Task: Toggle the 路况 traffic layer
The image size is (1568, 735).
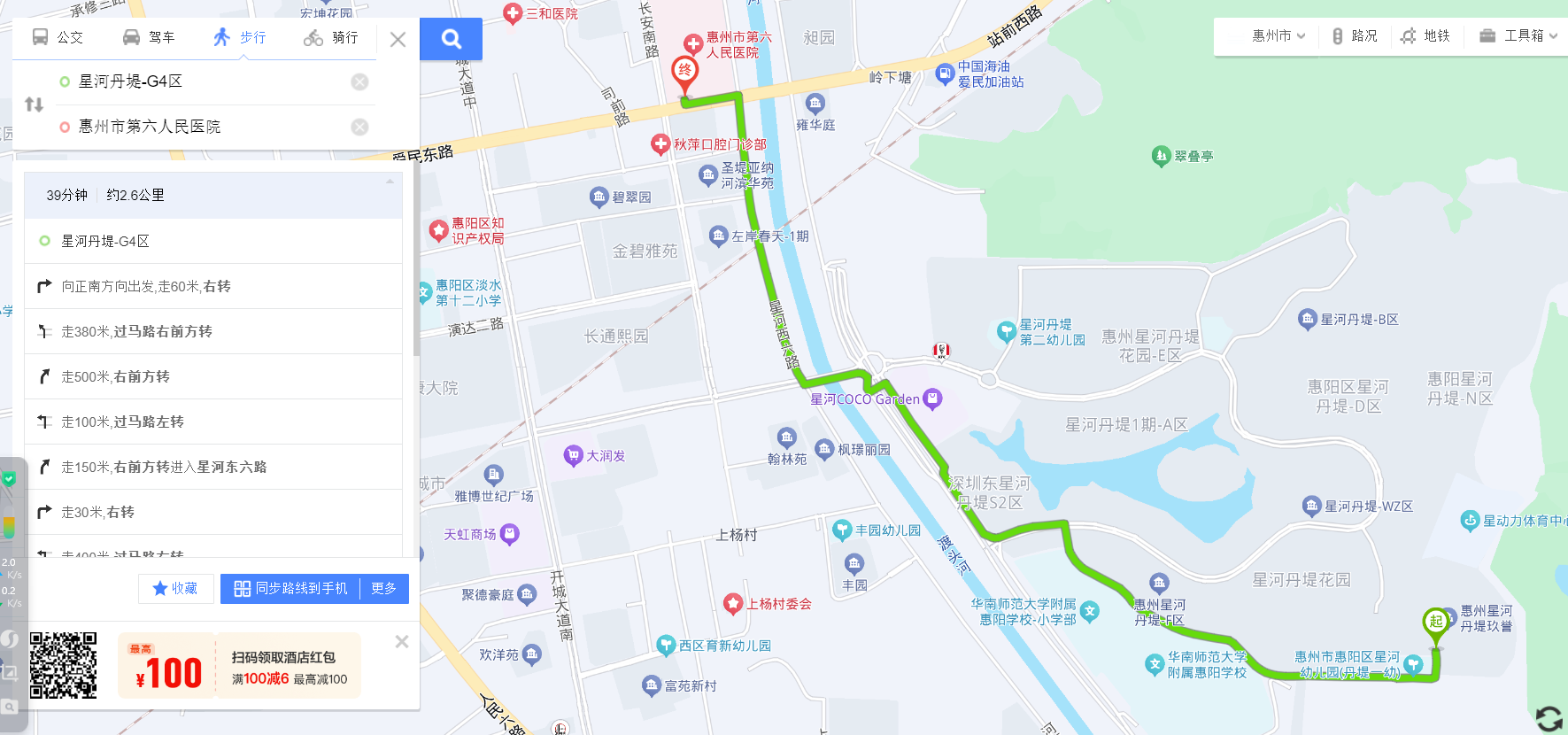Action: click(1355, 36)
